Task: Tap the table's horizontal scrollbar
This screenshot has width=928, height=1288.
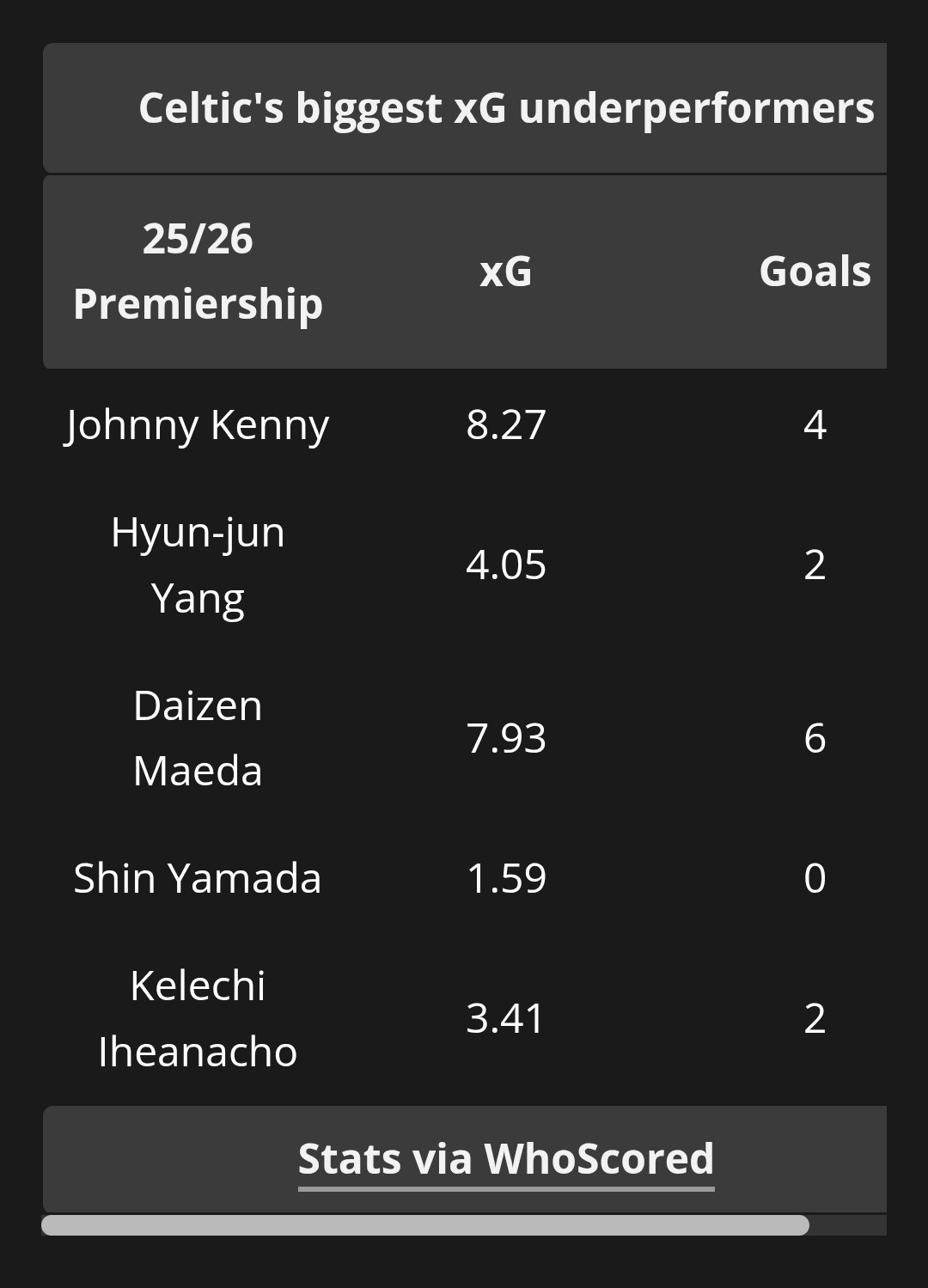Action: [x=425, y=1224]
